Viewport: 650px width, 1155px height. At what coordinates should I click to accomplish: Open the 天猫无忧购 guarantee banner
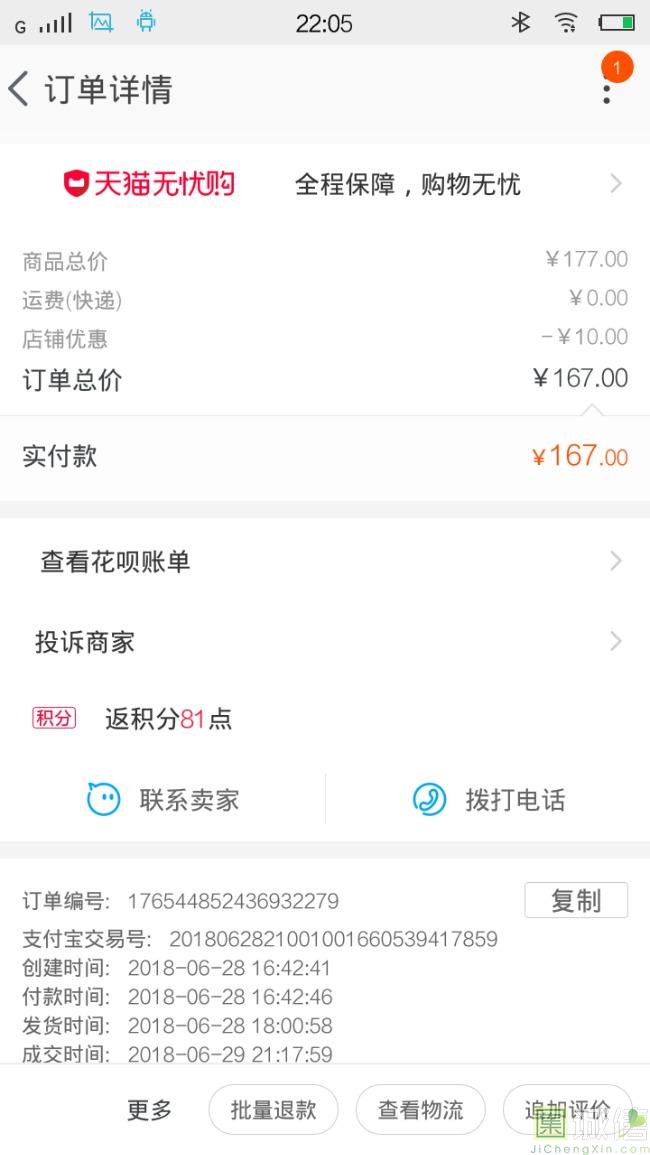pos(325,183)
